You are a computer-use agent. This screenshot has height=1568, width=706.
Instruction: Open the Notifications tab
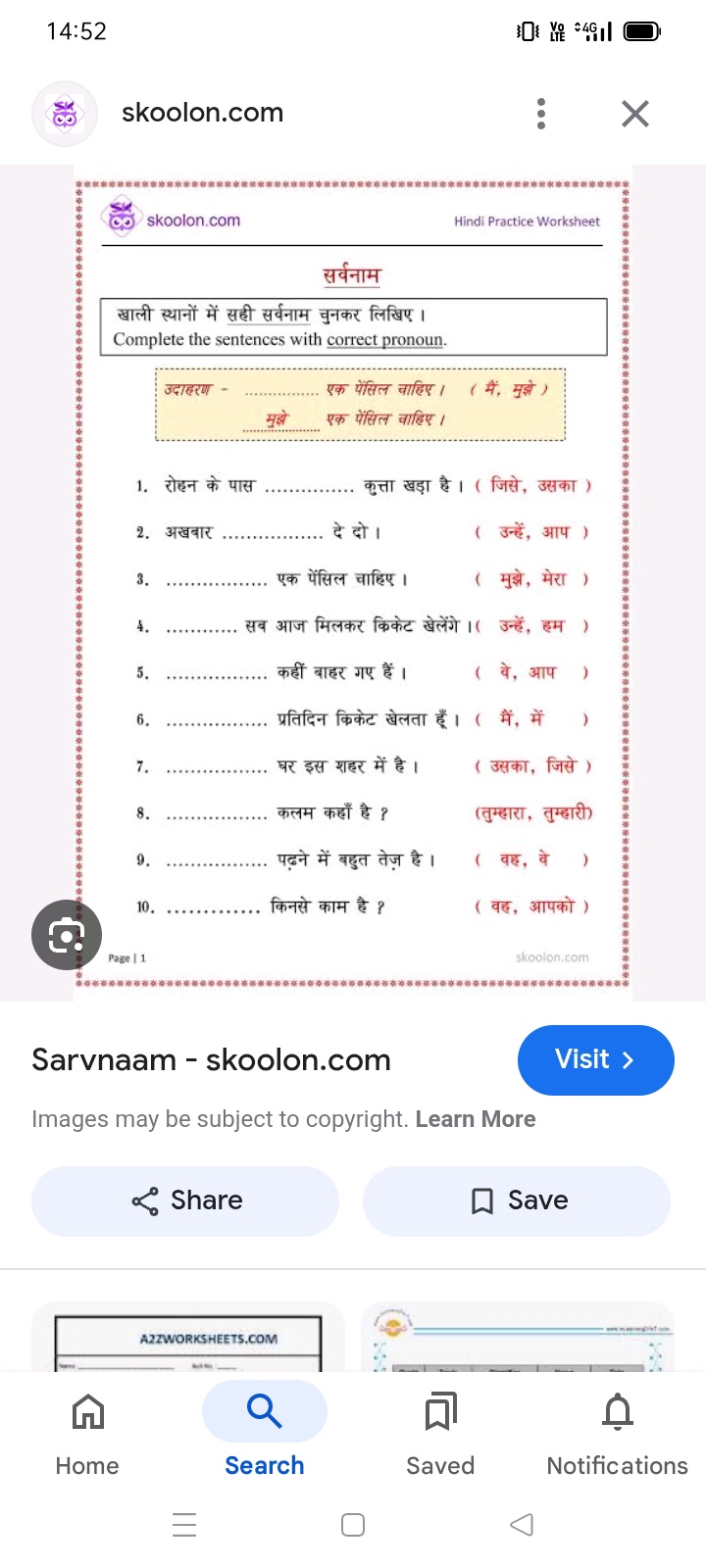pos(617,1436)
